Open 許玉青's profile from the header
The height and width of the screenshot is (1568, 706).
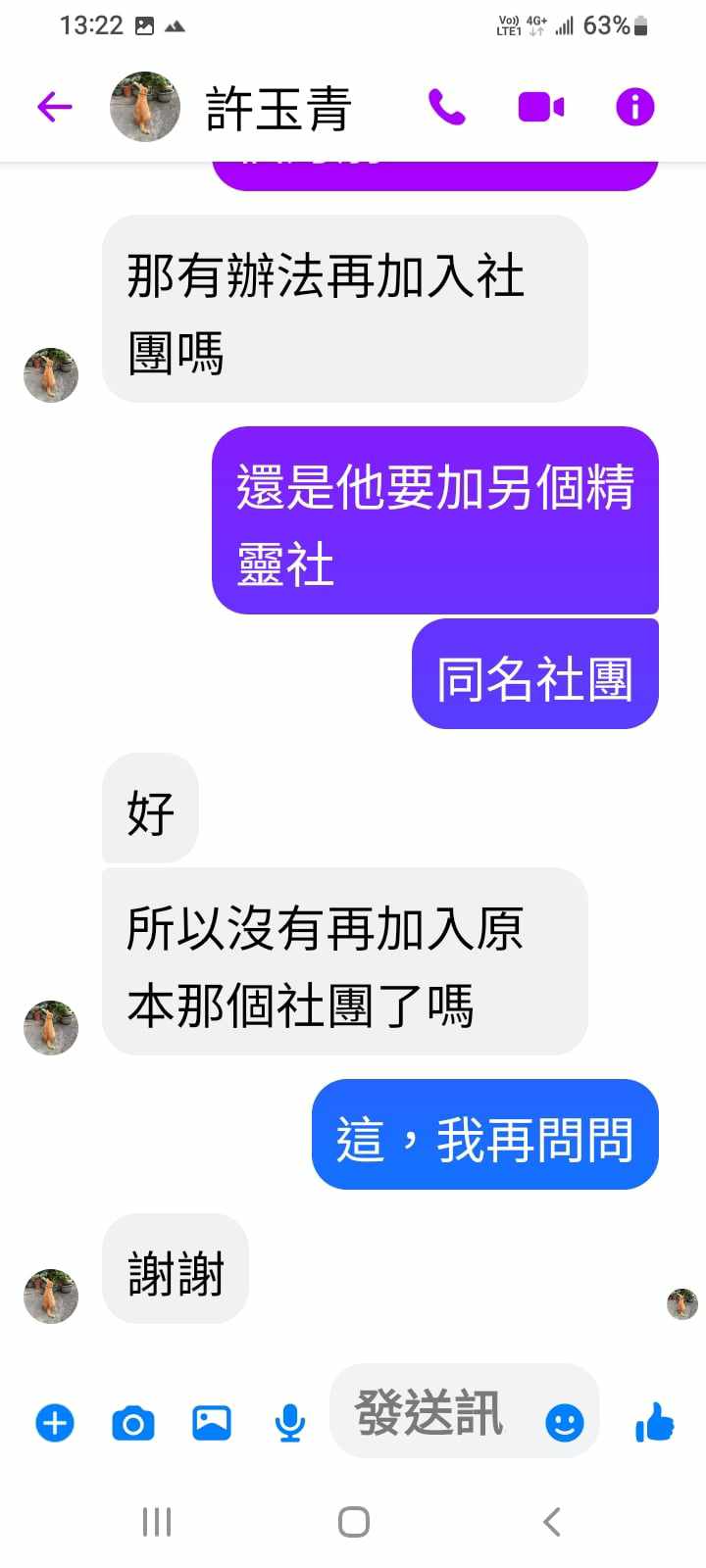pos(277,108)
